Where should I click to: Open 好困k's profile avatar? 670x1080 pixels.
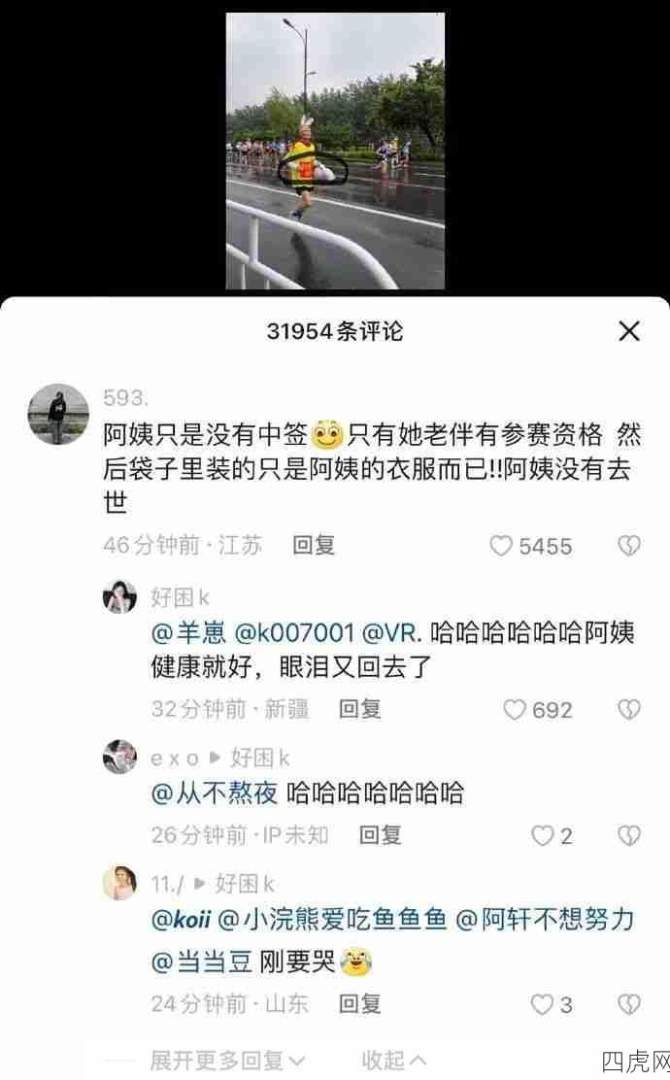[x=120, y=598]
